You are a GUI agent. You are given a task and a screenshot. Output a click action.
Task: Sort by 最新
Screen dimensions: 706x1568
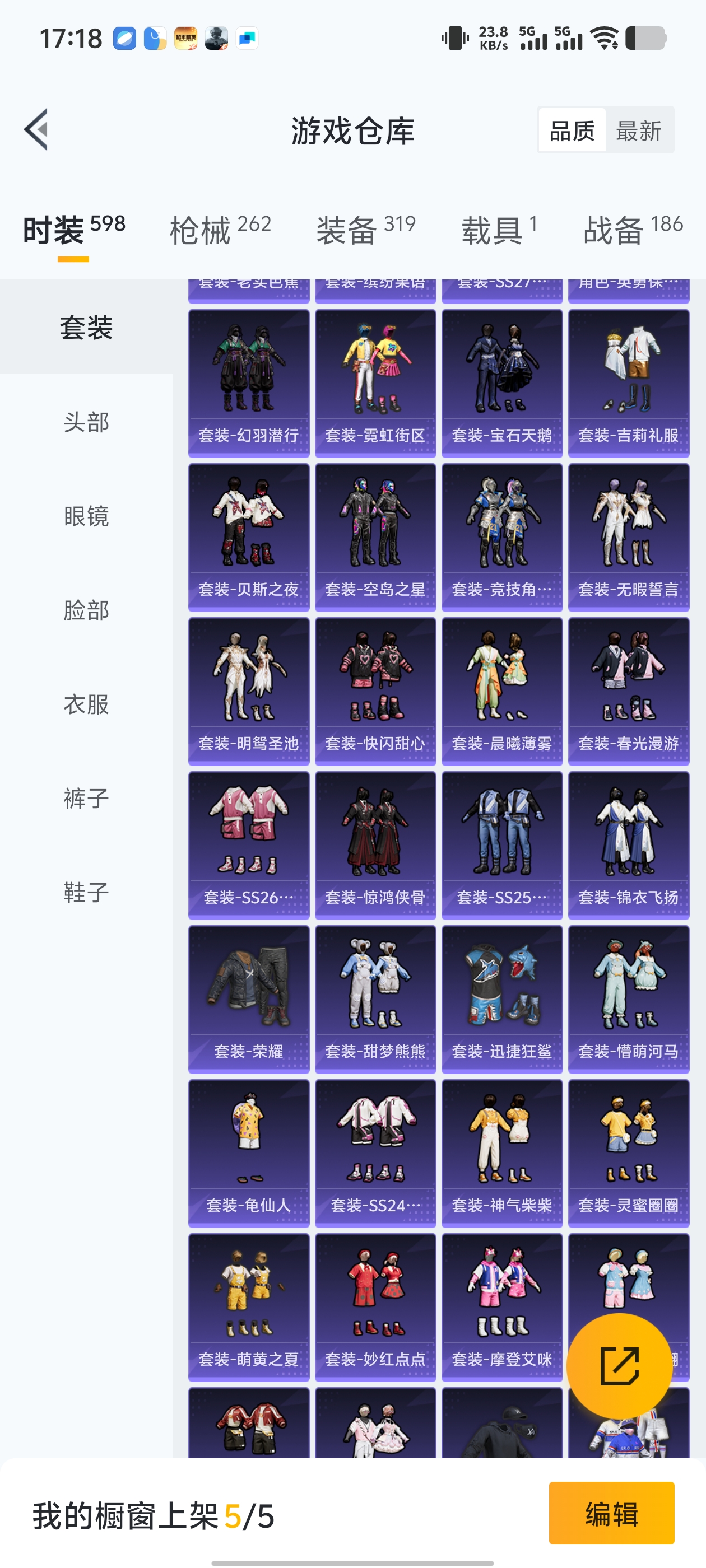pyautogui.click(x=638, y=130)
